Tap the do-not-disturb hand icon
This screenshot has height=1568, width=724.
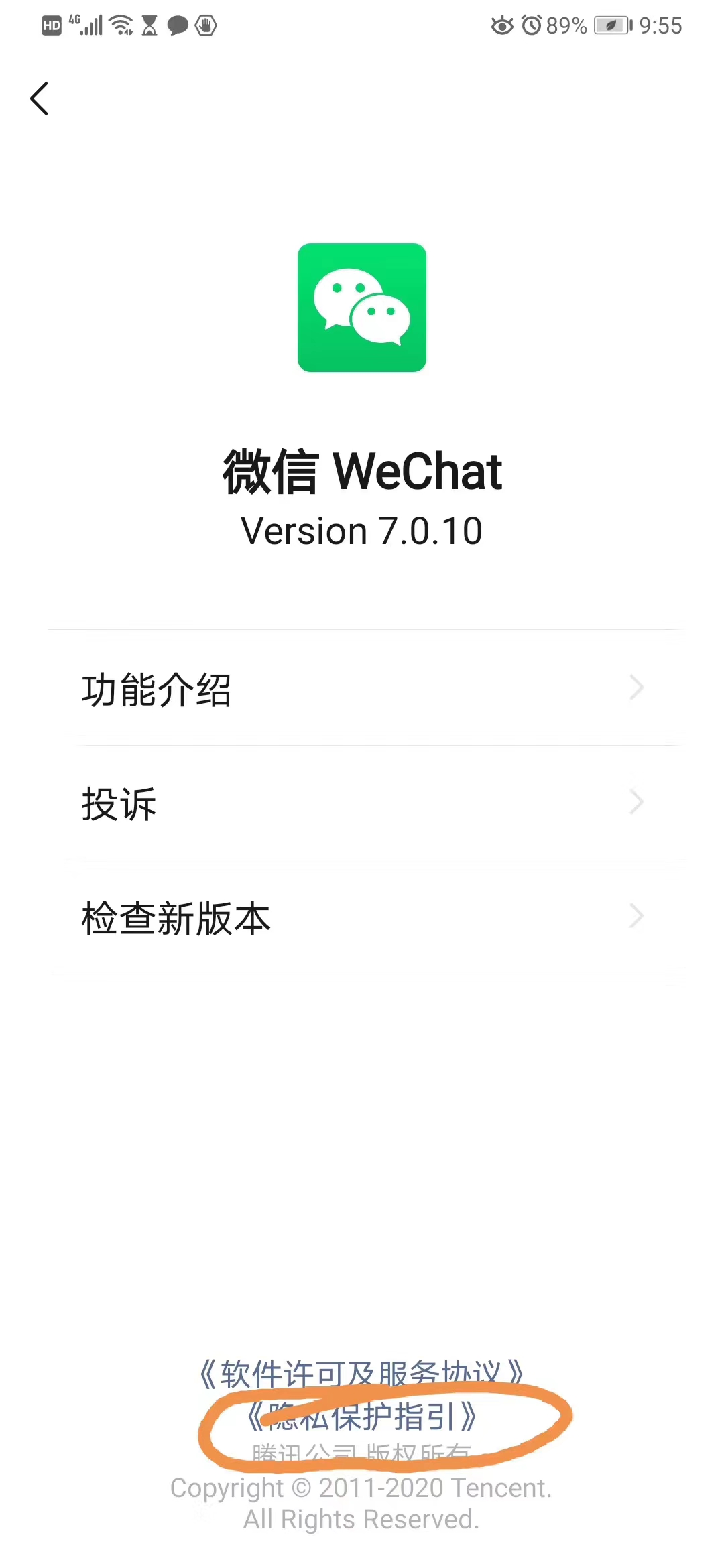(206, 25)
